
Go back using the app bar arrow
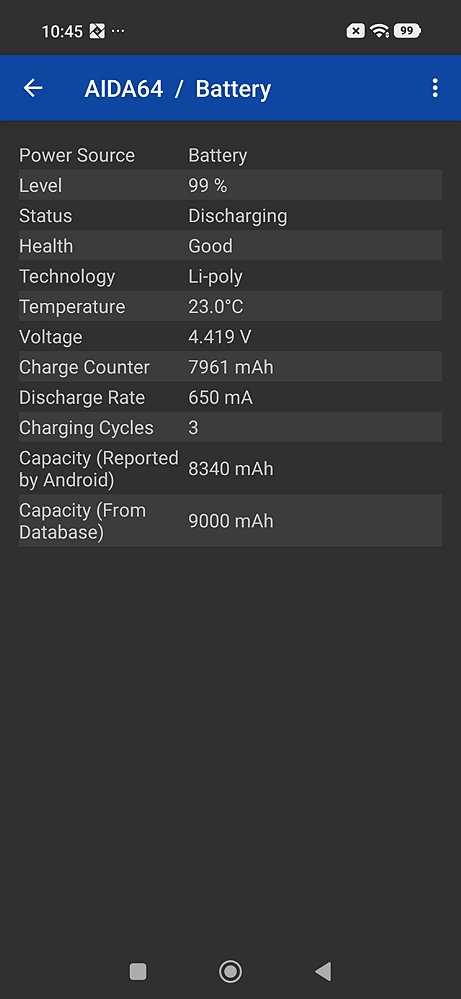(x=33, y=89)
